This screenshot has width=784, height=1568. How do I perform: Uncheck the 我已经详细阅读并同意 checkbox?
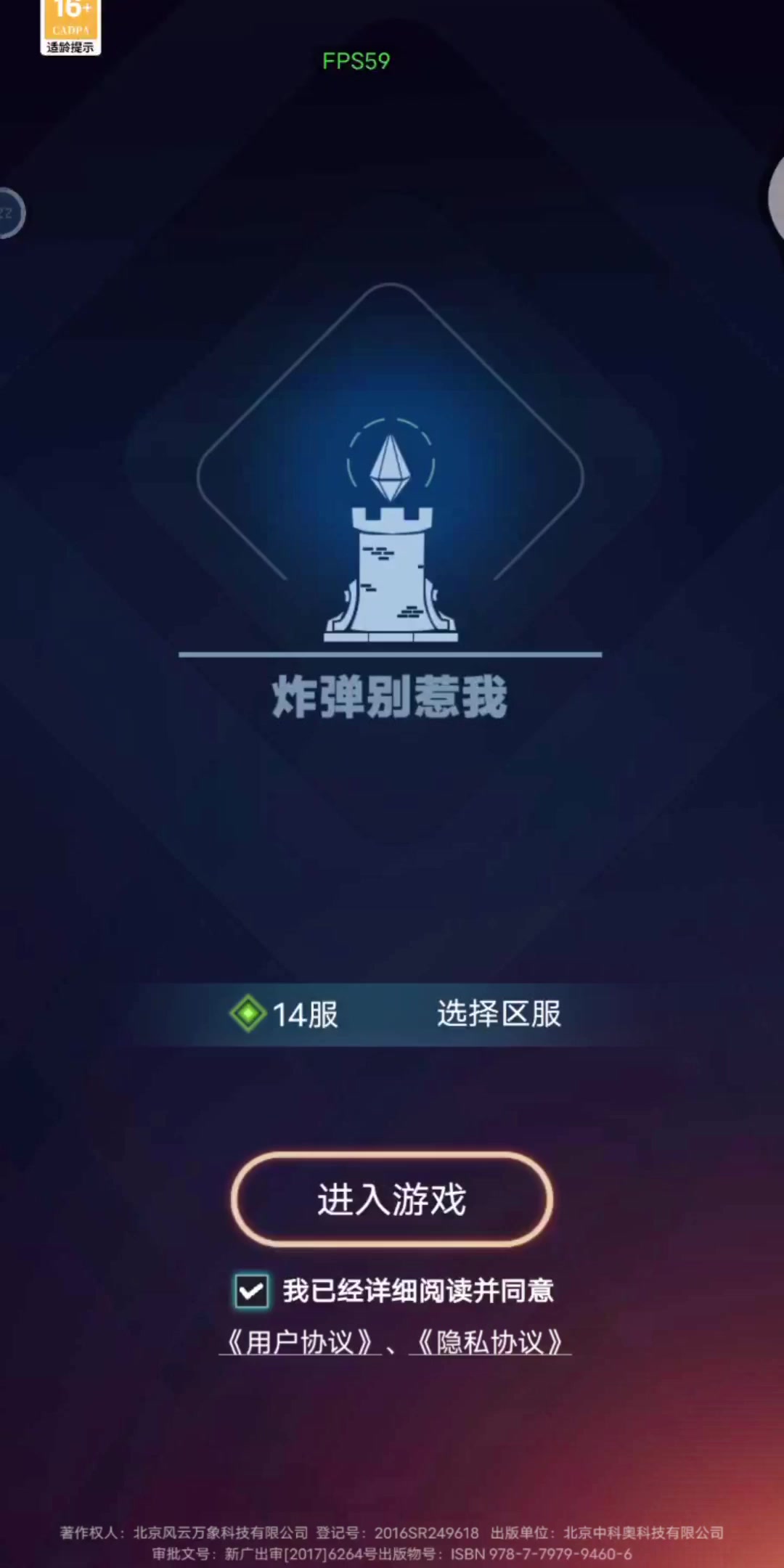252,1291
